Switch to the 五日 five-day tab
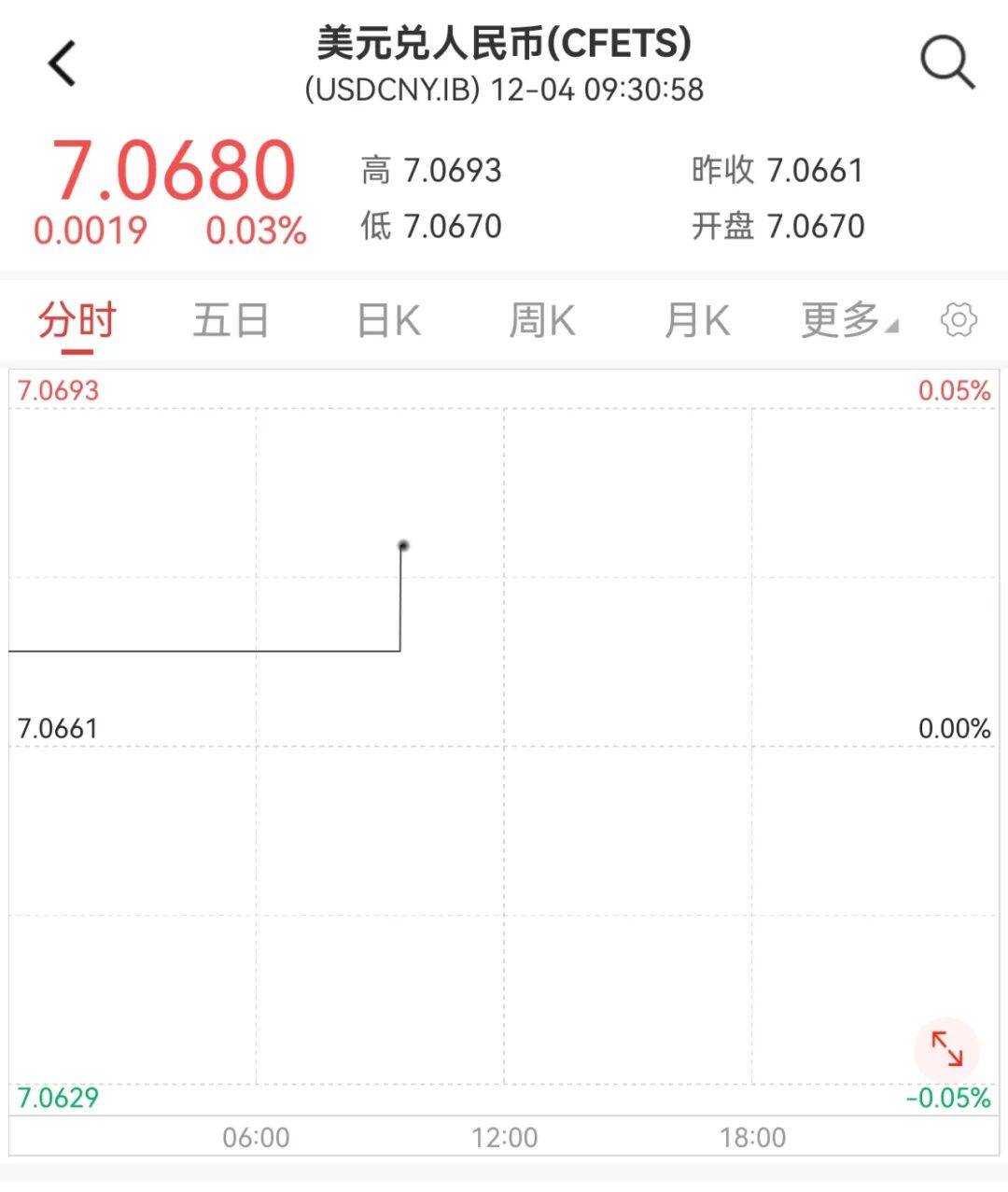 (231, 321)
